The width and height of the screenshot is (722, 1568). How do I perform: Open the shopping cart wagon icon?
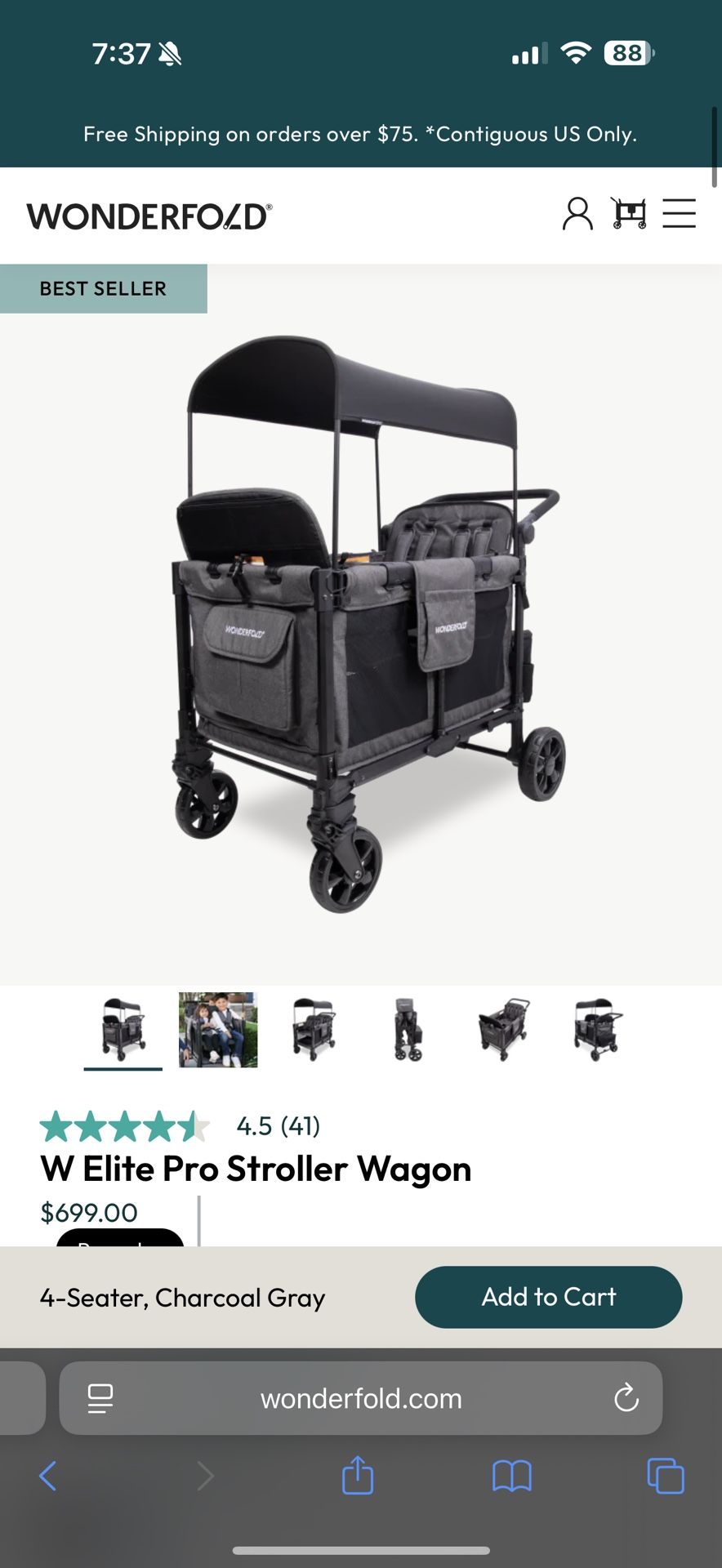[628, 214]
